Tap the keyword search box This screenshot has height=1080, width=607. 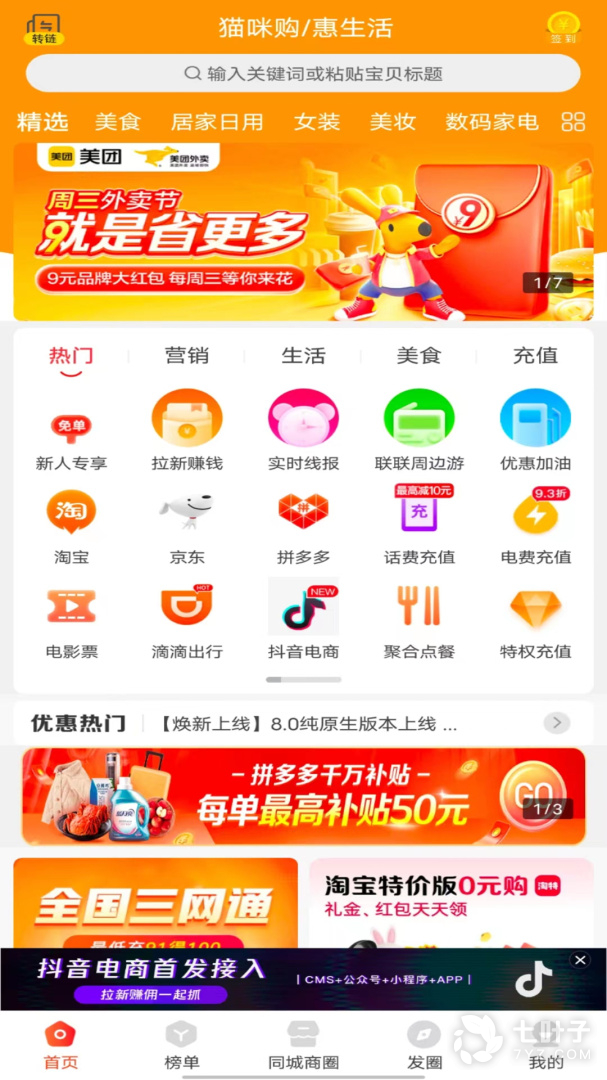303,73
